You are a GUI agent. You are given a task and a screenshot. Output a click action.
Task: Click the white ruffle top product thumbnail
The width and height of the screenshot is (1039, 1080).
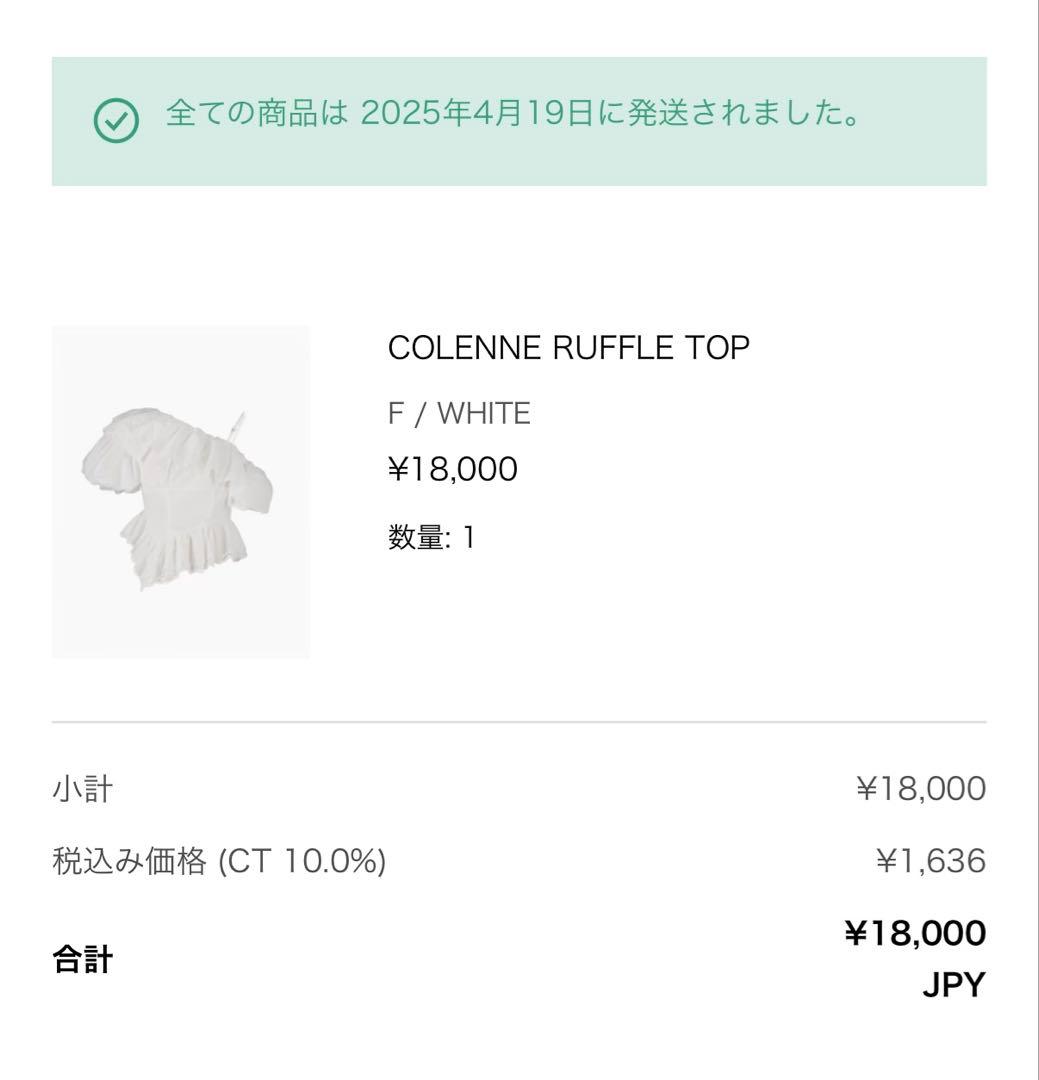click(x=180, y=492)
